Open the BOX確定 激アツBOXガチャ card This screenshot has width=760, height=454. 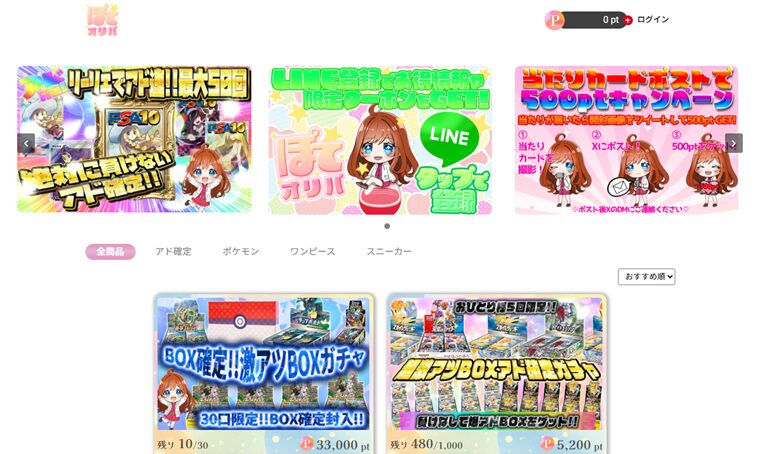(264, 365)
